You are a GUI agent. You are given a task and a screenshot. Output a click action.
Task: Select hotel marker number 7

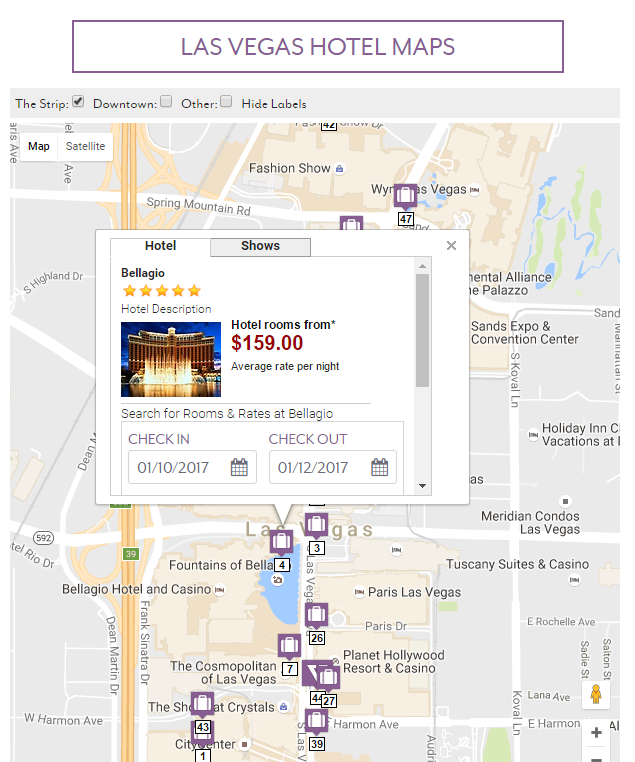[289, 648]
